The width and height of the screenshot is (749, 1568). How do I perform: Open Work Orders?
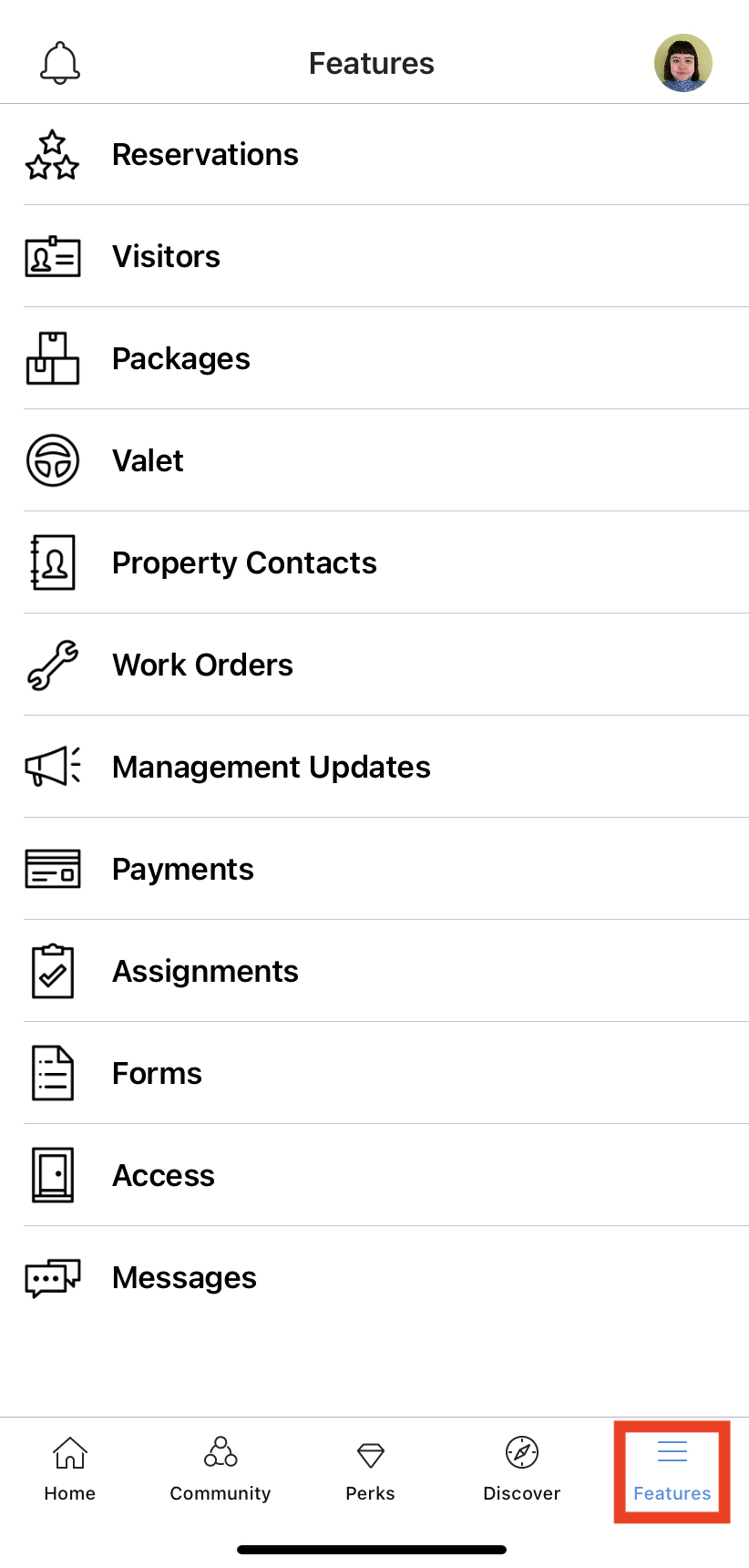[x=202, y=665]
